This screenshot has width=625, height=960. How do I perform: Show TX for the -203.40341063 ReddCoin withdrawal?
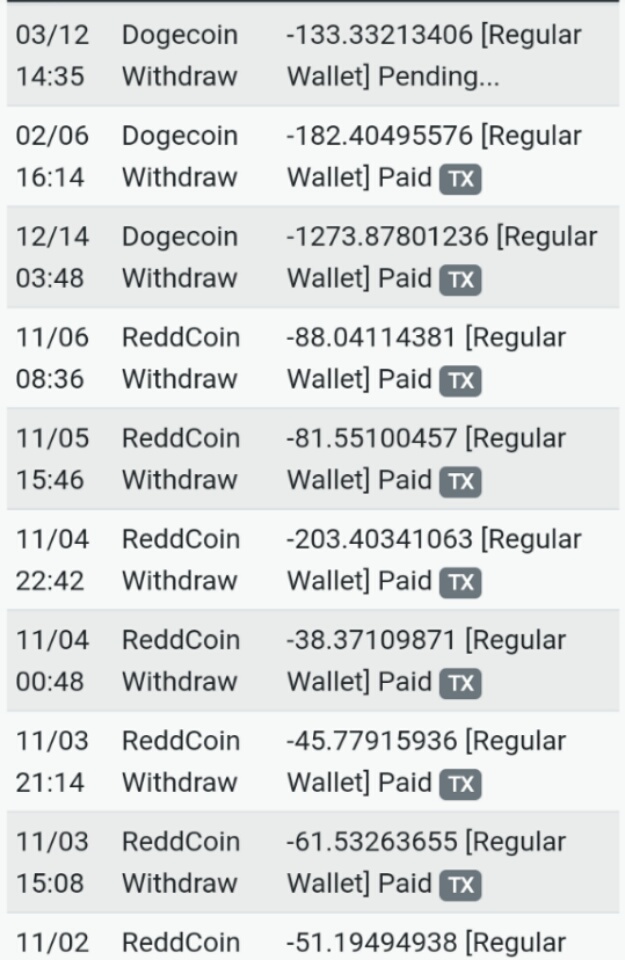[460, 582]
